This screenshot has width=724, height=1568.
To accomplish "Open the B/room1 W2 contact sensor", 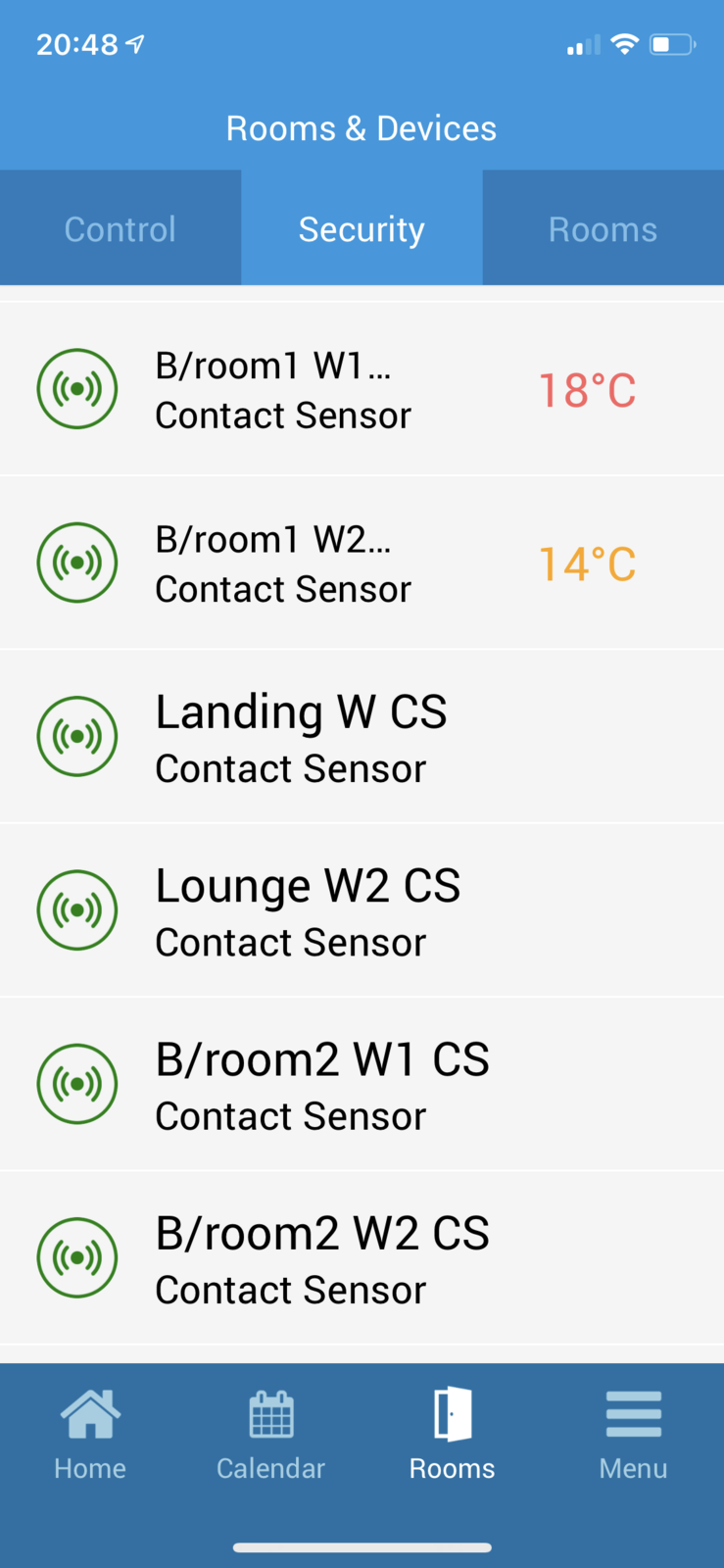I will pos(283,563).
